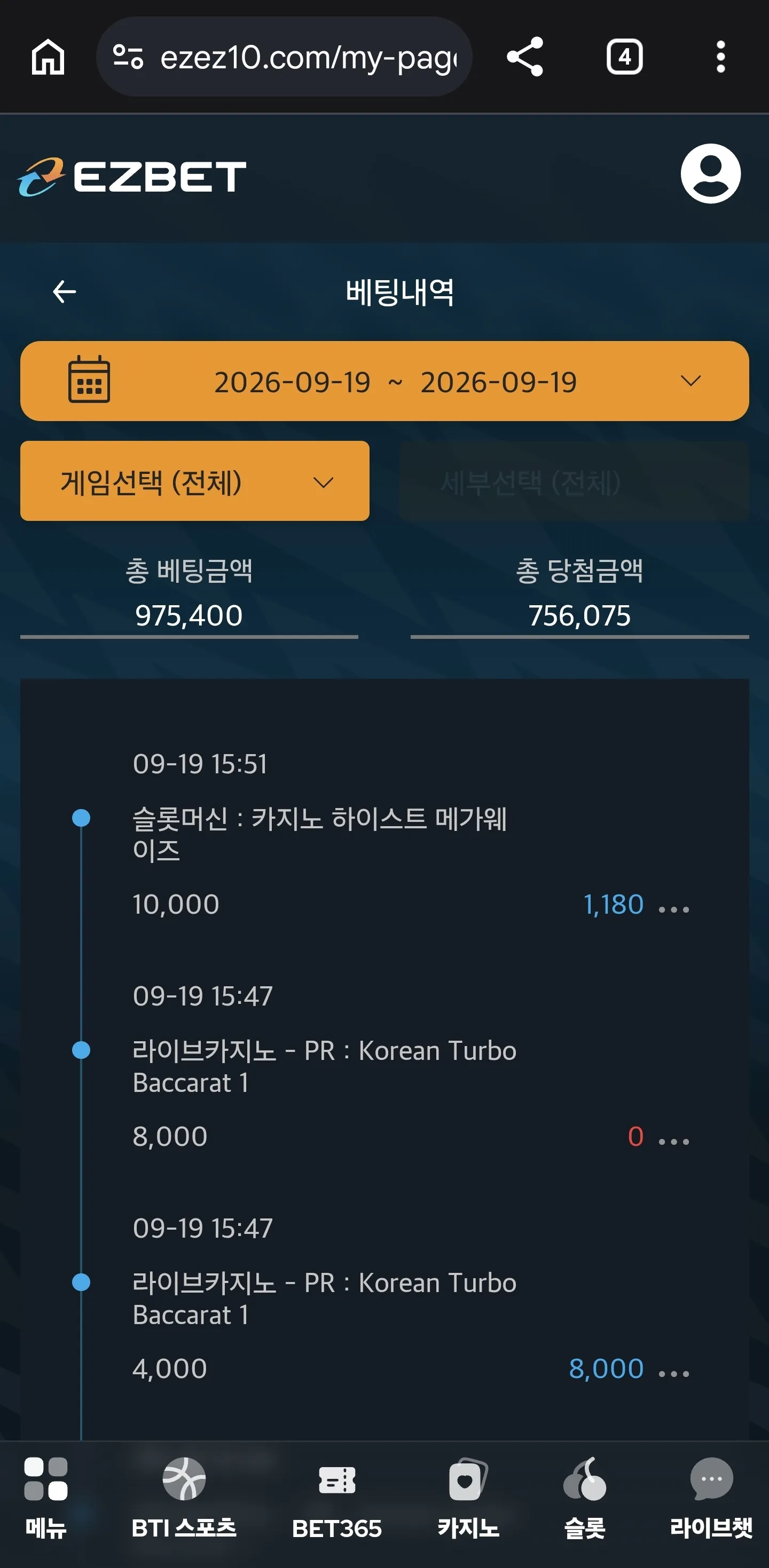Viewport: 769px width, 1568px height.
Task: Open the date range picker 2026-09-19
Action: (x=384, y=381)
